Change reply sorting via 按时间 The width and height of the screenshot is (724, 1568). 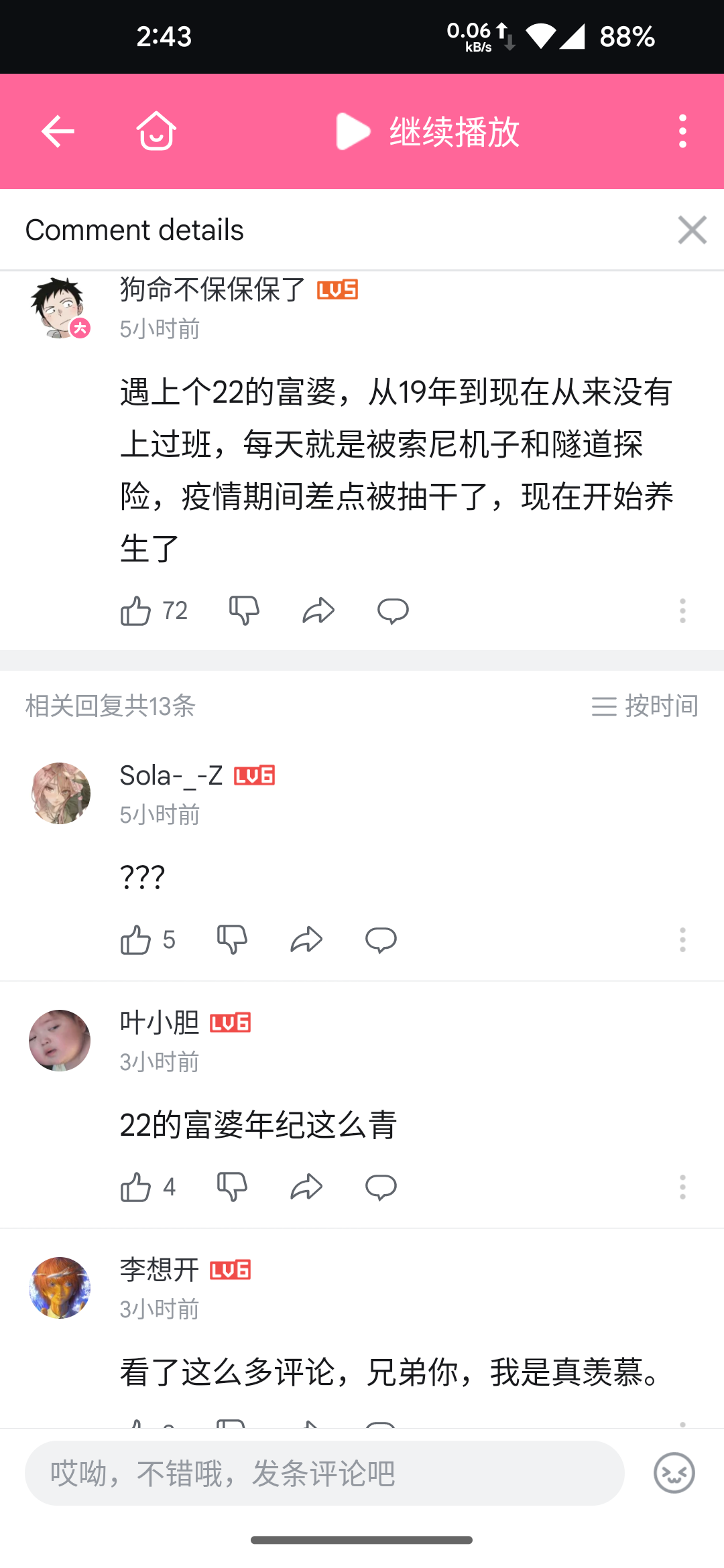point(645,706)
